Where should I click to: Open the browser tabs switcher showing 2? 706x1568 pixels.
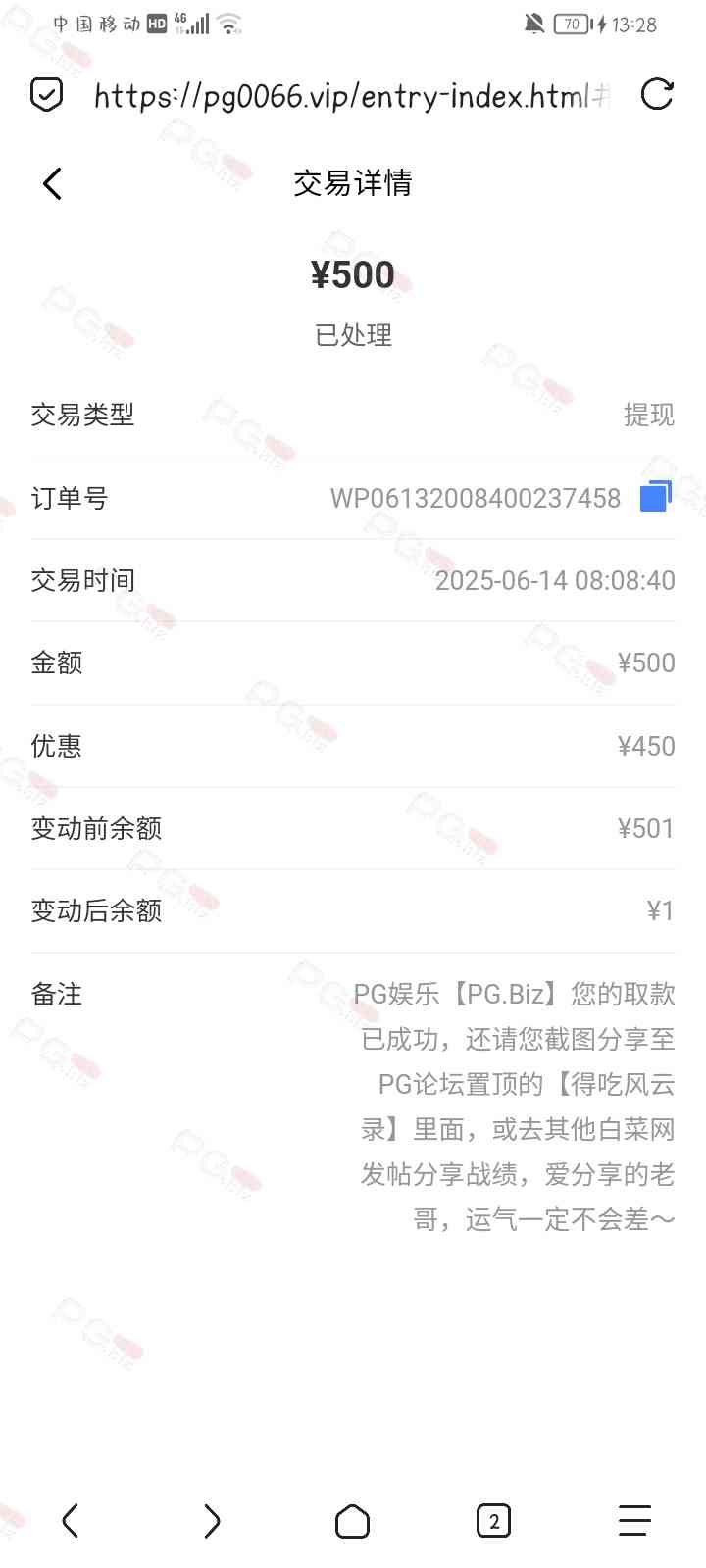[493, 1521]
